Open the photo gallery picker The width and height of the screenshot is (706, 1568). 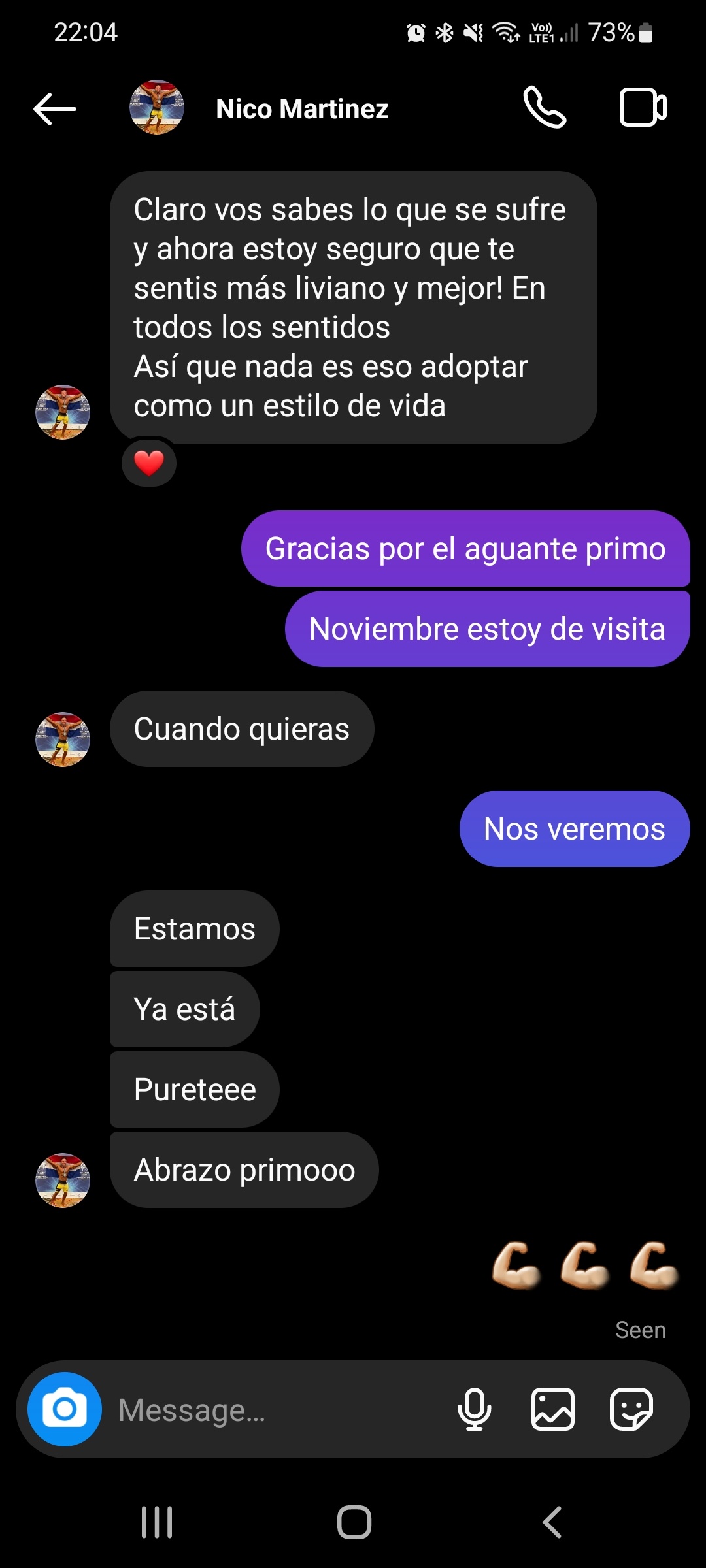point(553,1409)
